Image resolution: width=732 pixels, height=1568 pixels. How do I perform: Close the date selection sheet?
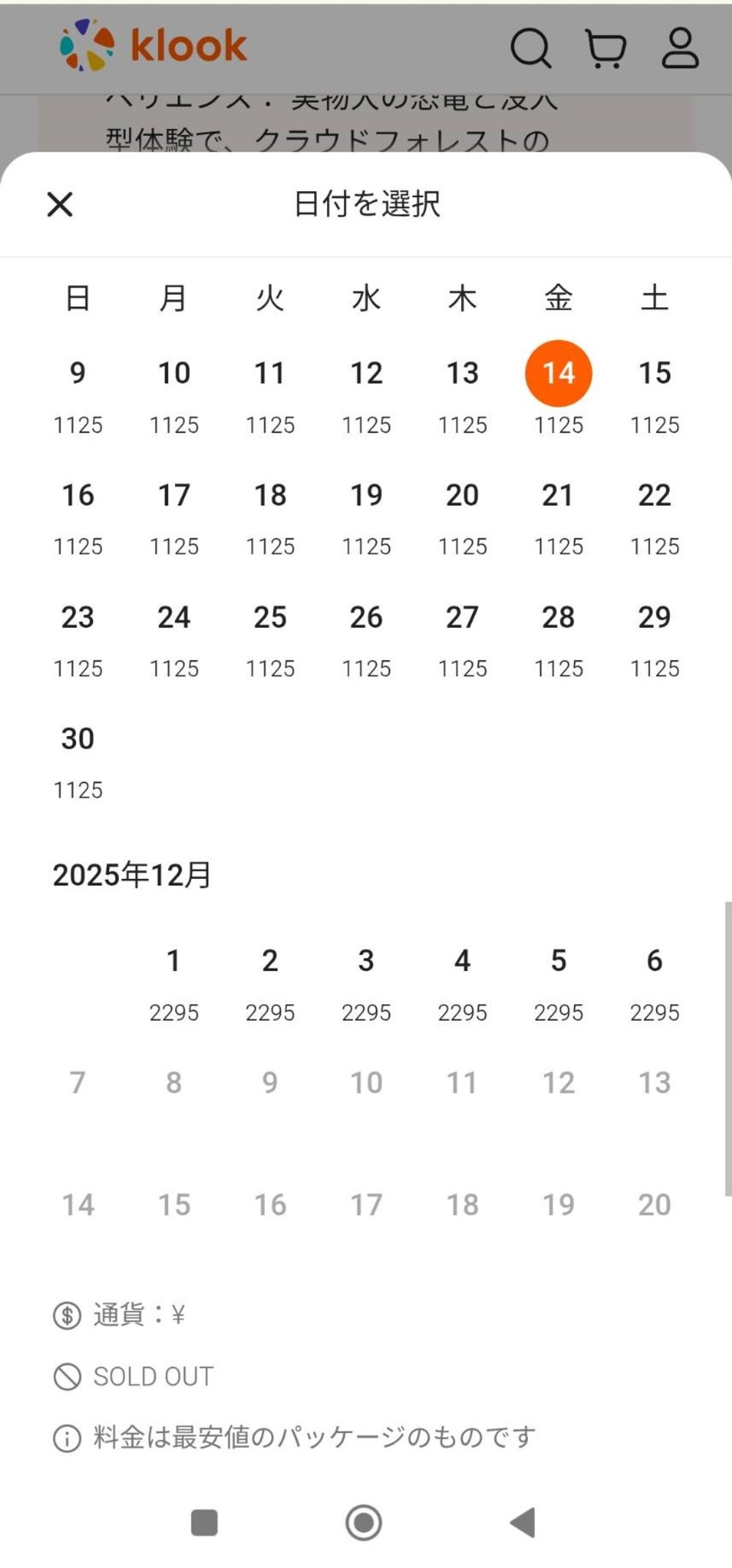click(60, 204)
